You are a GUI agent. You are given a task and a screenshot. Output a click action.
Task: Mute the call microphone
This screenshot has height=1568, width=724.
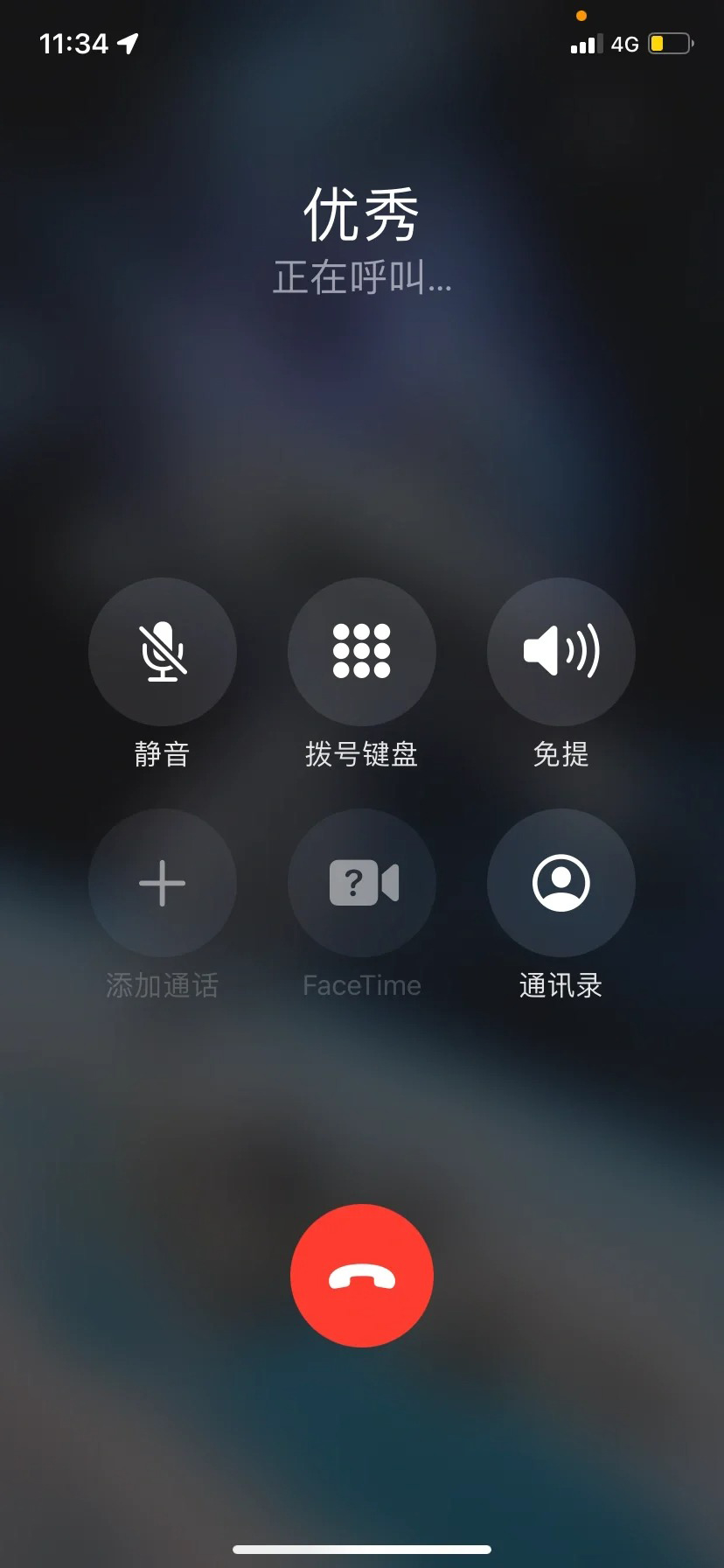click(x=163, y=652)
